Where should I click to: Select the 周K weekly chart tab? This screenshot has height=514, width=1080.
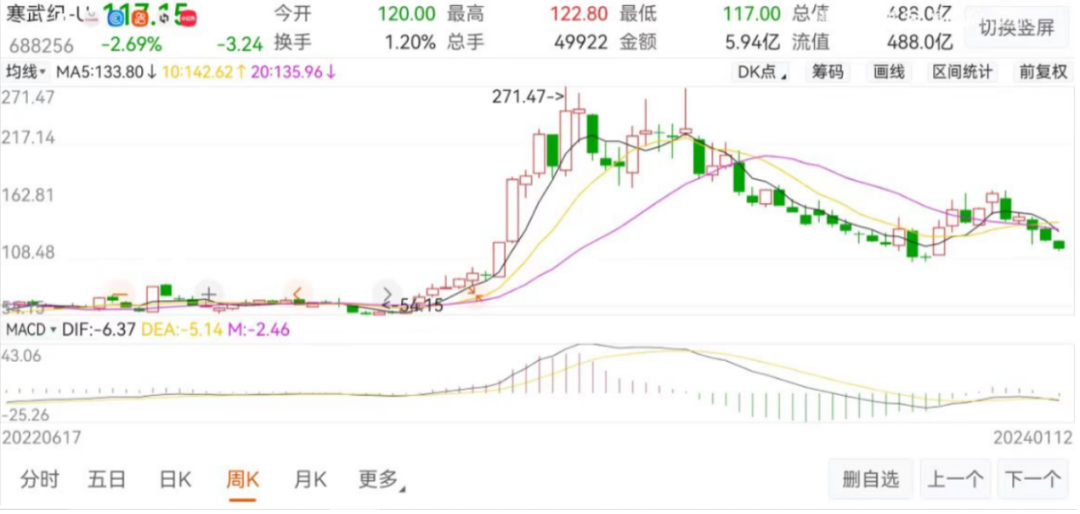pos(242,479)
